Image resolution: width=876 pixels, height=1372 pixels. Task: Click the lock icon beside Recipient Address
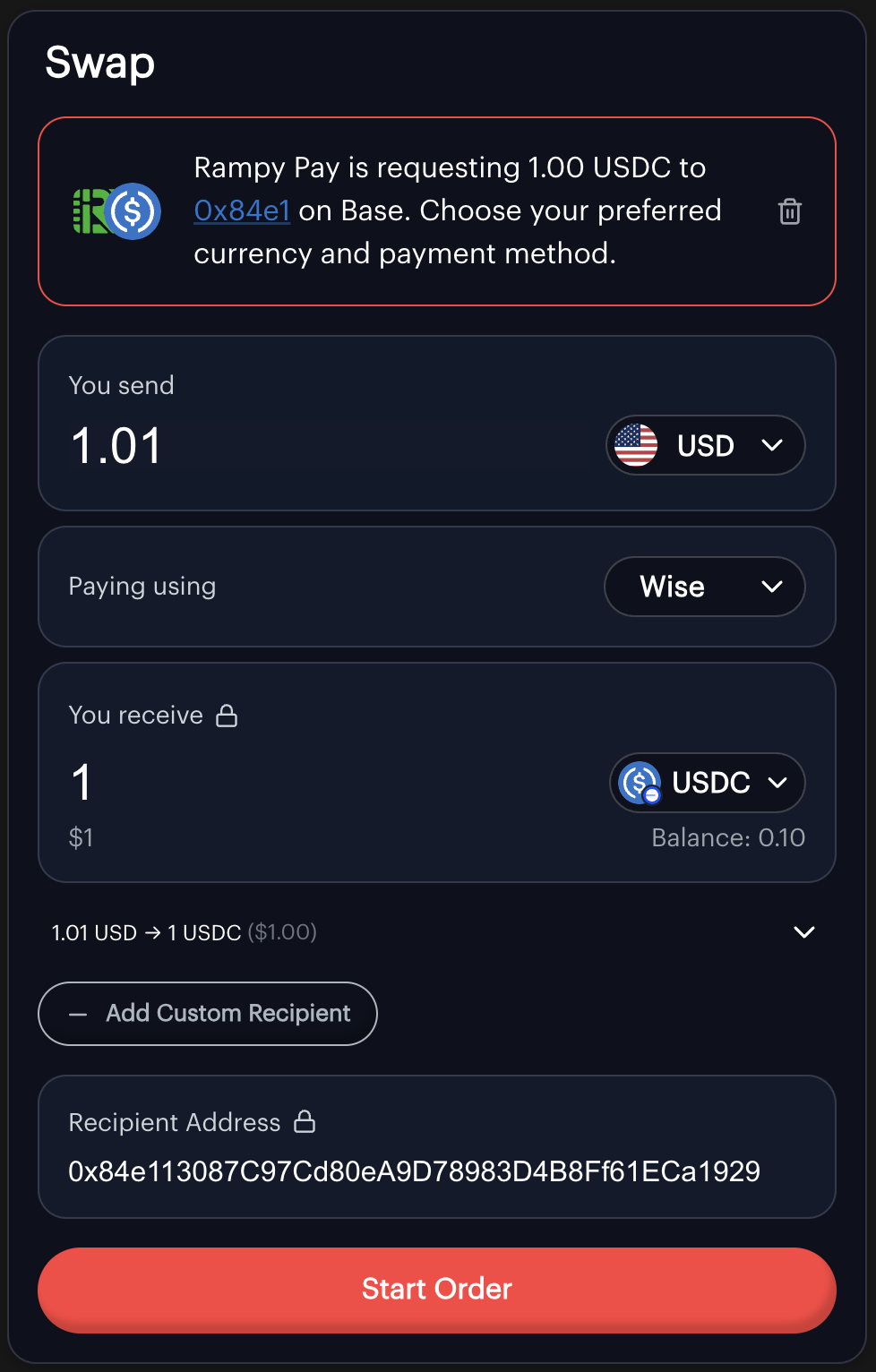[305, 1121]
